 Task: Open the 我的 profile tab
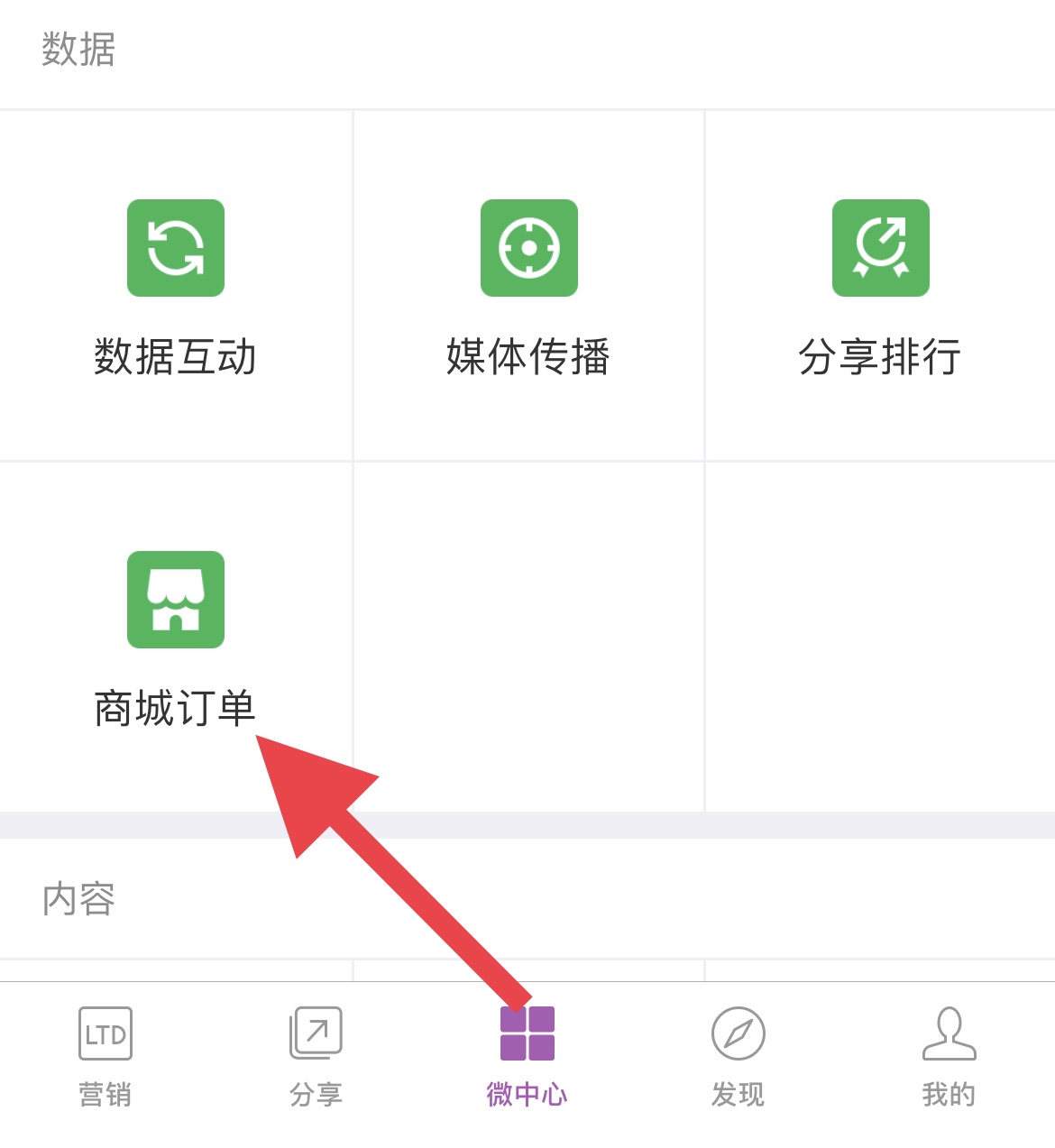tap(949, 1055)
